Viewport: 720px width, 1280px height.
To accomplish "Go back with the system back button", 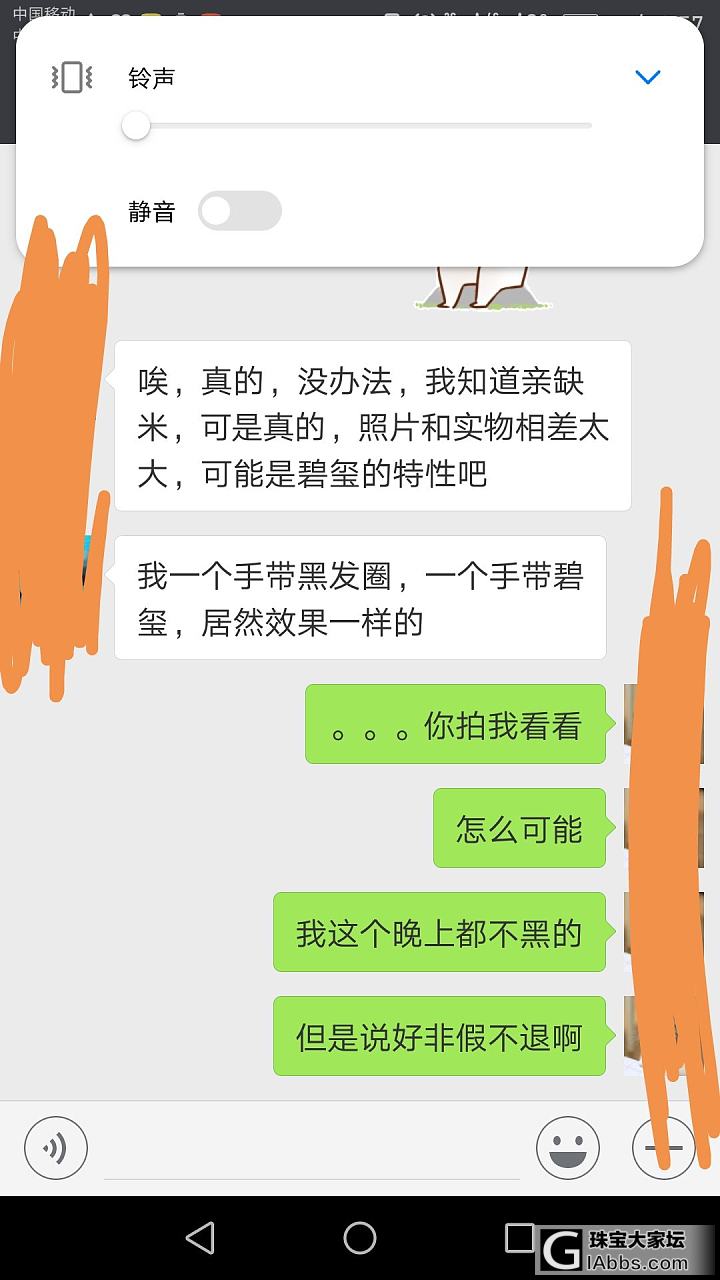I will click(x=200, y=1238).
